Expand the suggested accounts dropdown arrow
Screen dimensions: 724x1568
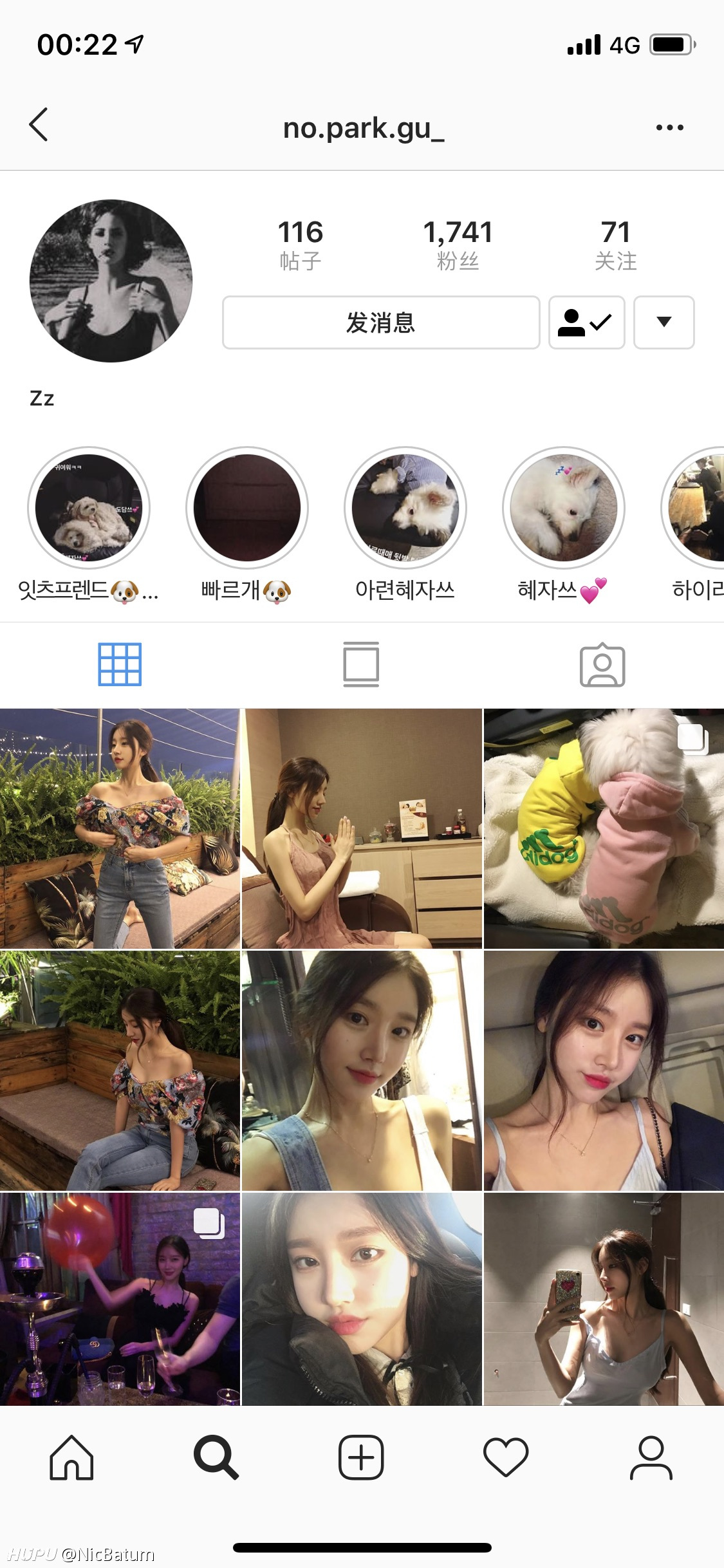point(664,322)
